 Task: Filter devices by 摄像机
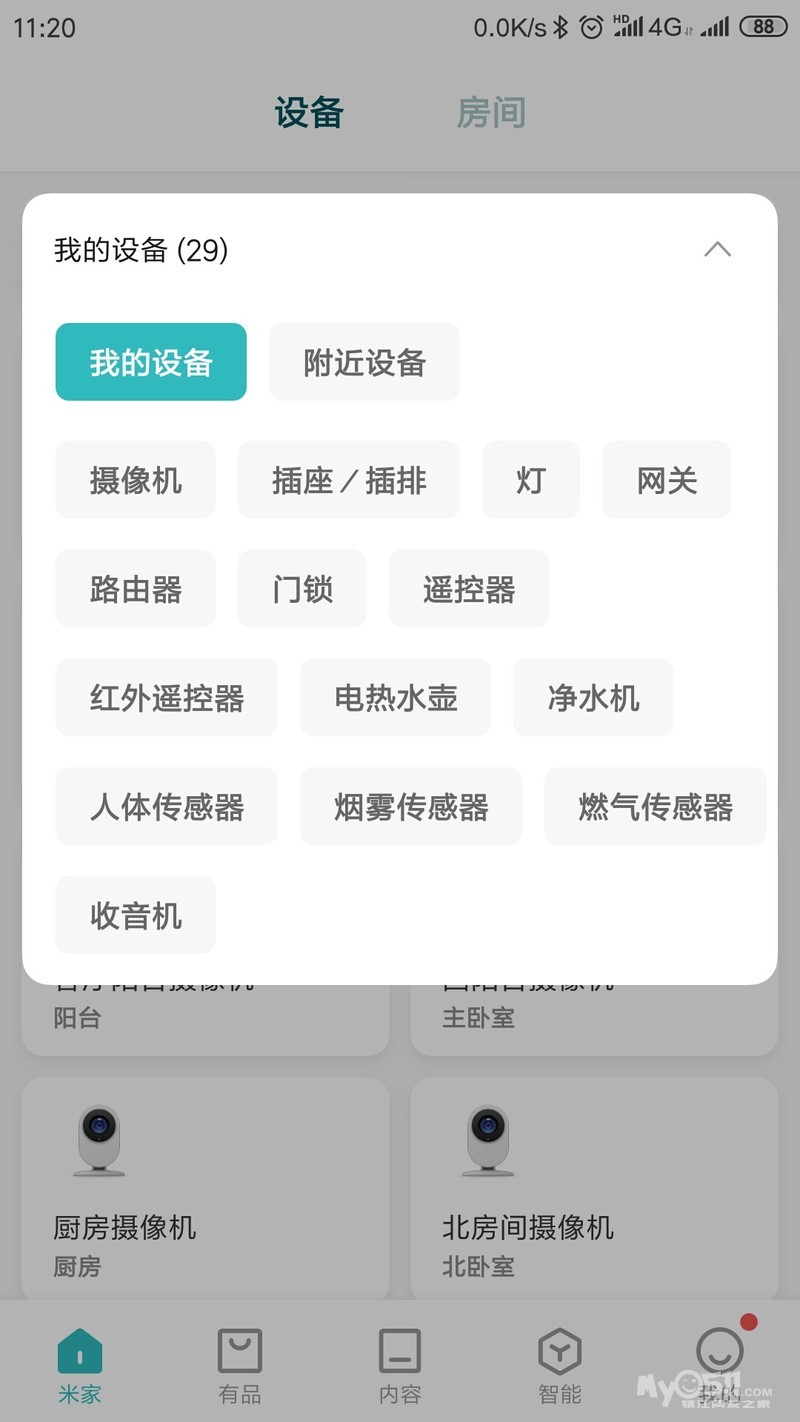click(x=135, y=480)
